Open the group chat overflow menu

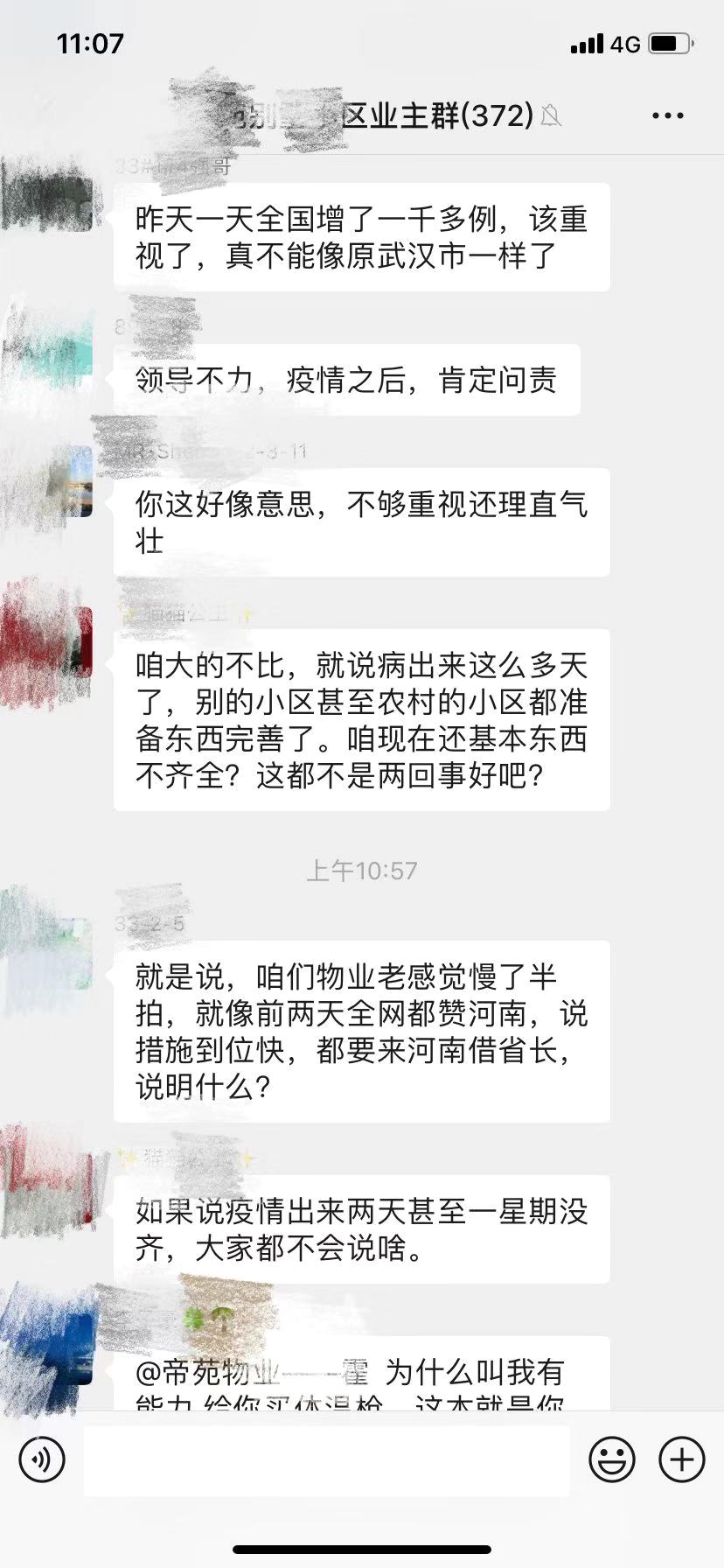(667, 115)
